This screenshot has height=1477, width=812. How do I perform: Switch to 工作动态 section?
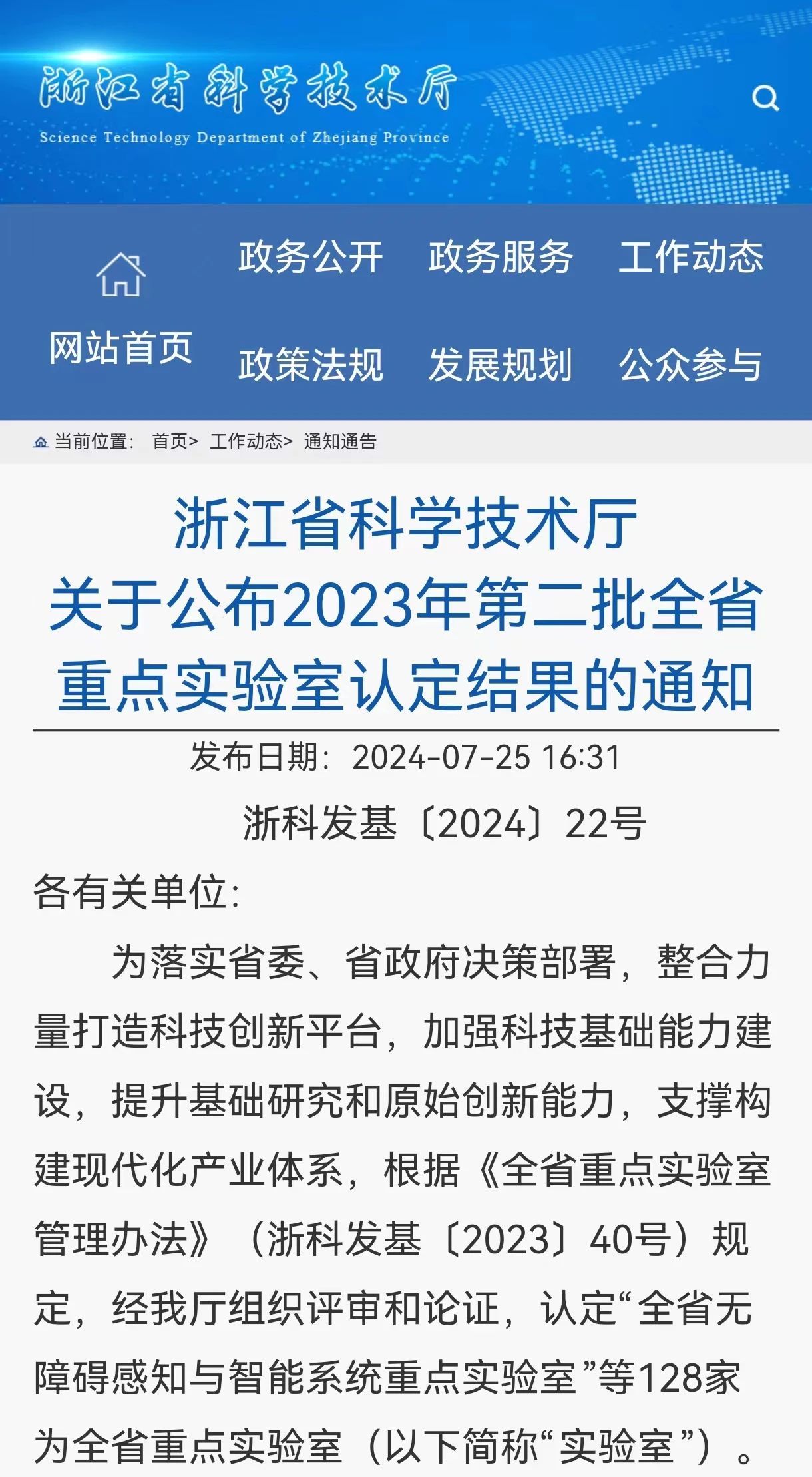[x=690, y=257]
